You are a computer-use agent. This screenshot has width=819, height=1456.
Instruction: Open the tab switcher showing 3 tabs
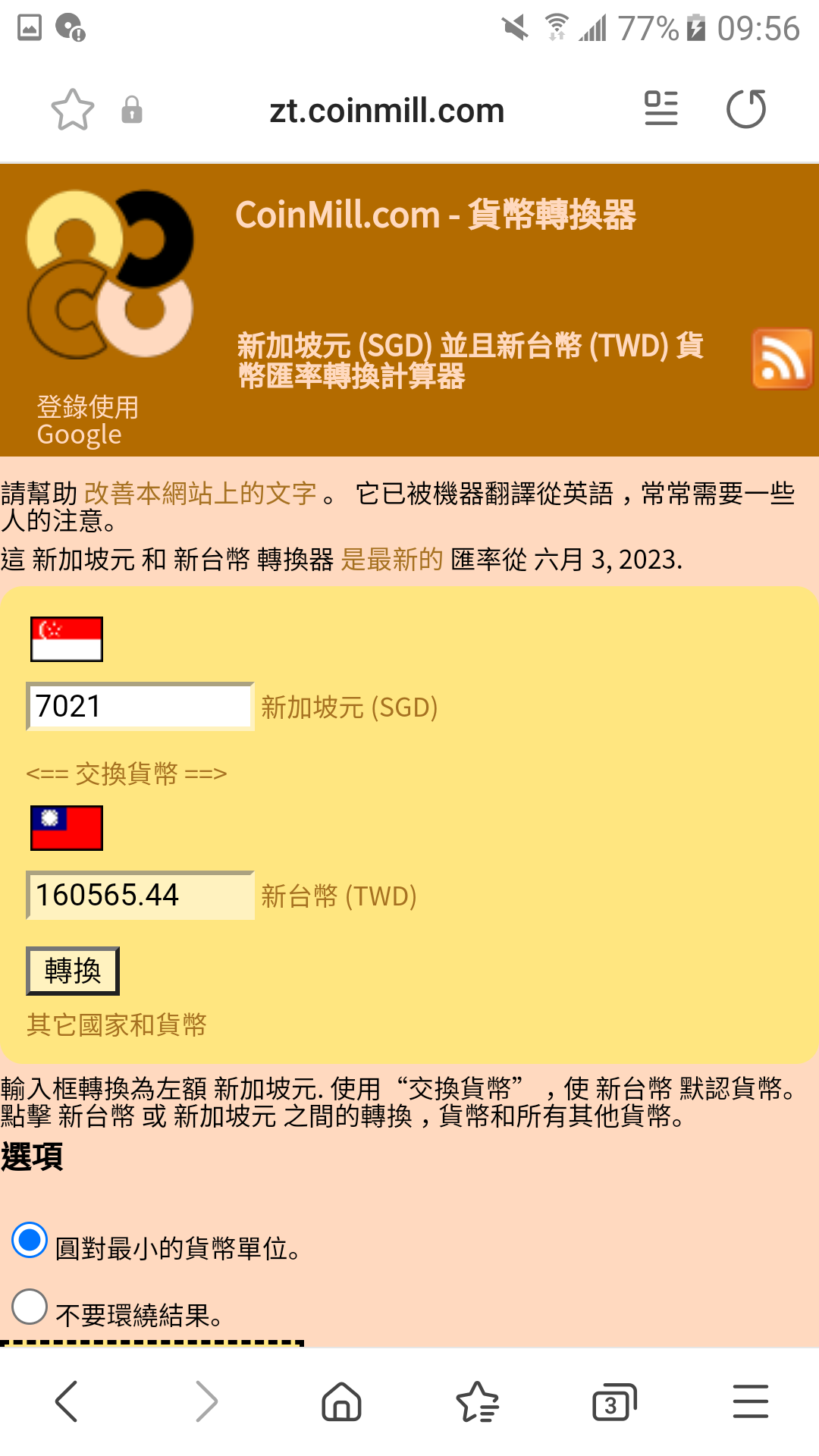click(x=613, y=1402)
